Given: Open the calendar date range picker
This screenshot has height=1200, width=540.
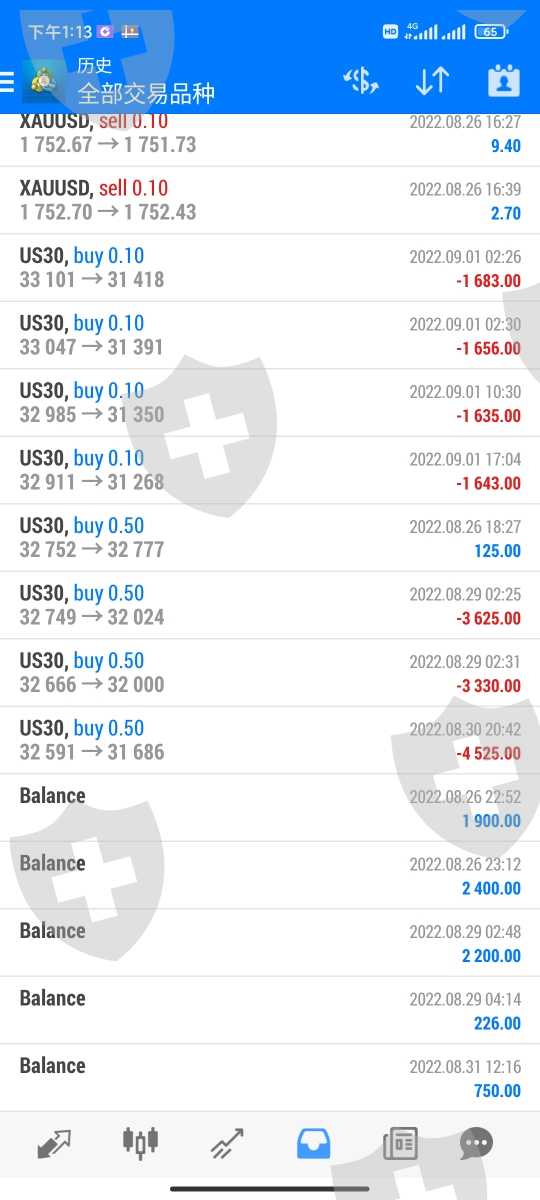Looking at the screenshot, I should [x=503, y=81].
